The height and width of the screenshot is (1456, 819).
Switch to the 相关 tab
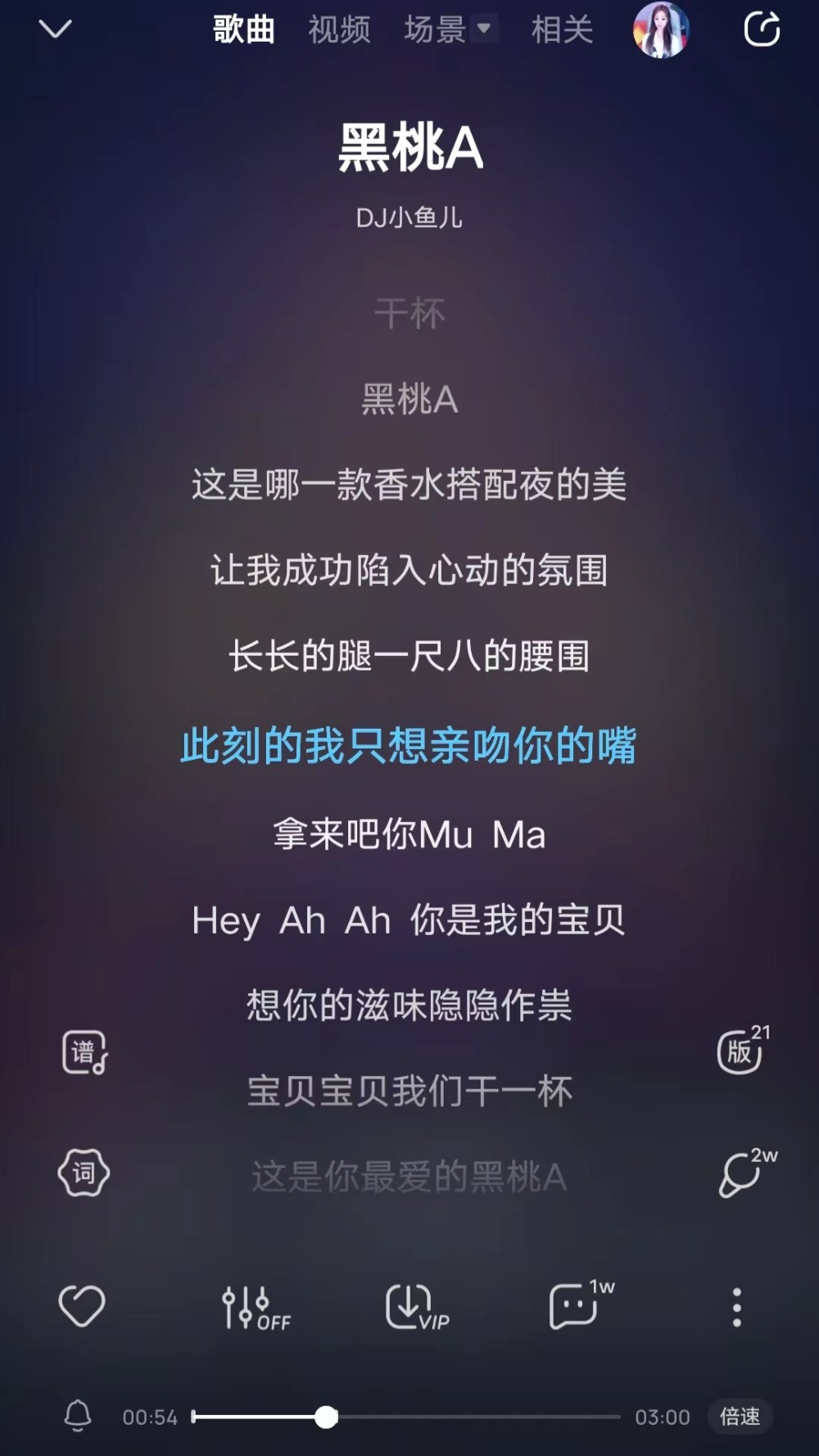562,30
